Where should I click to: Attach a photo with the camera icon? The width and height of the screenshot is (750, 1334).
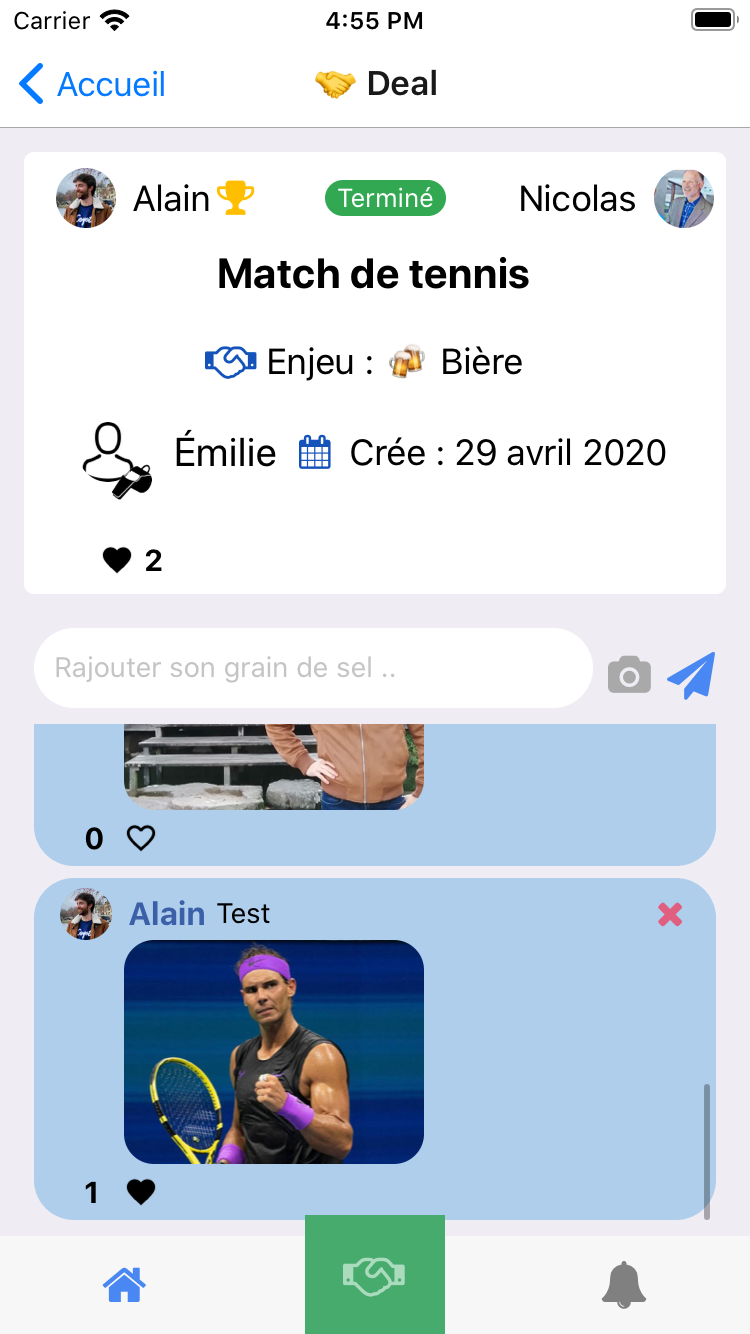pos(629,675)
